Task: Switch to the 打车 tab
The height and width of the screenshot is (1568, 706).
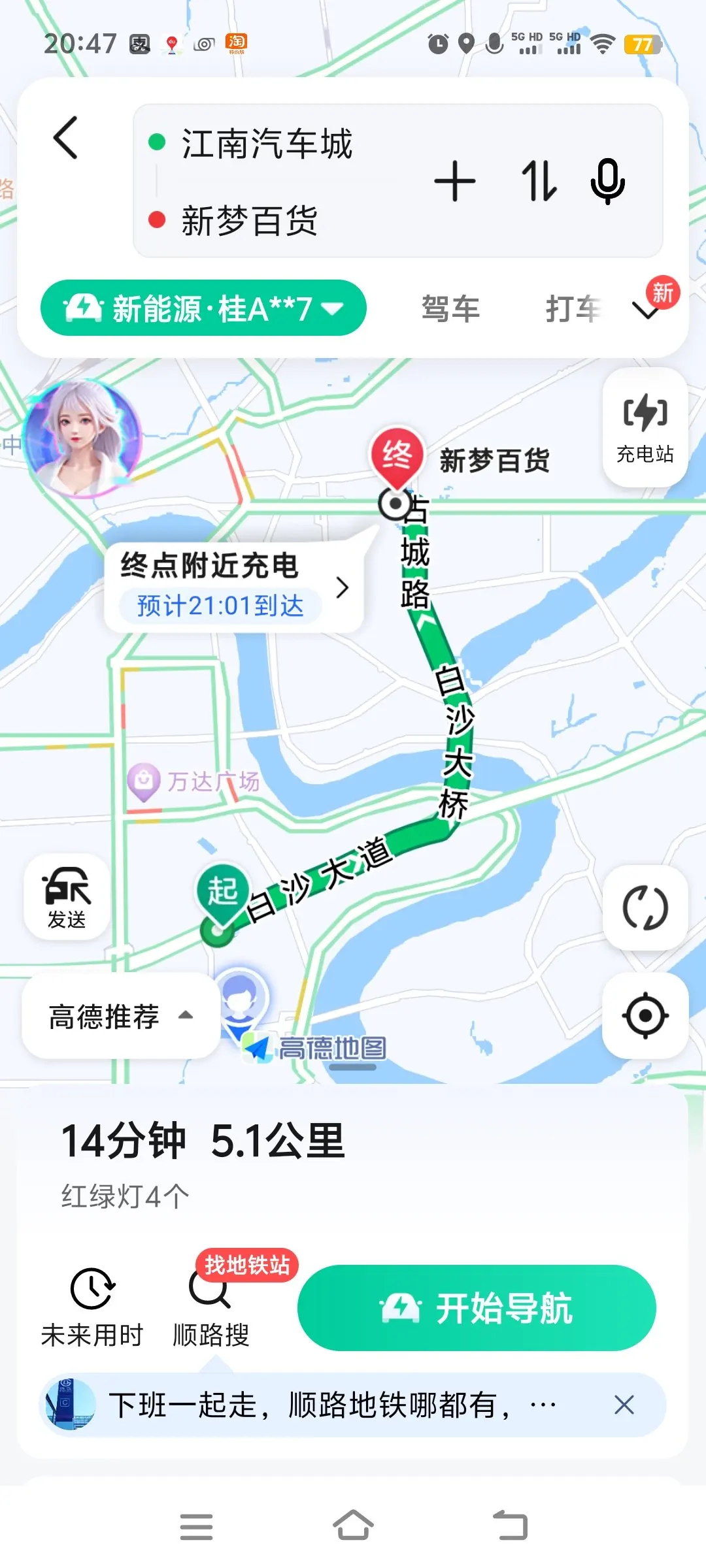Action: tap(572, 308)
